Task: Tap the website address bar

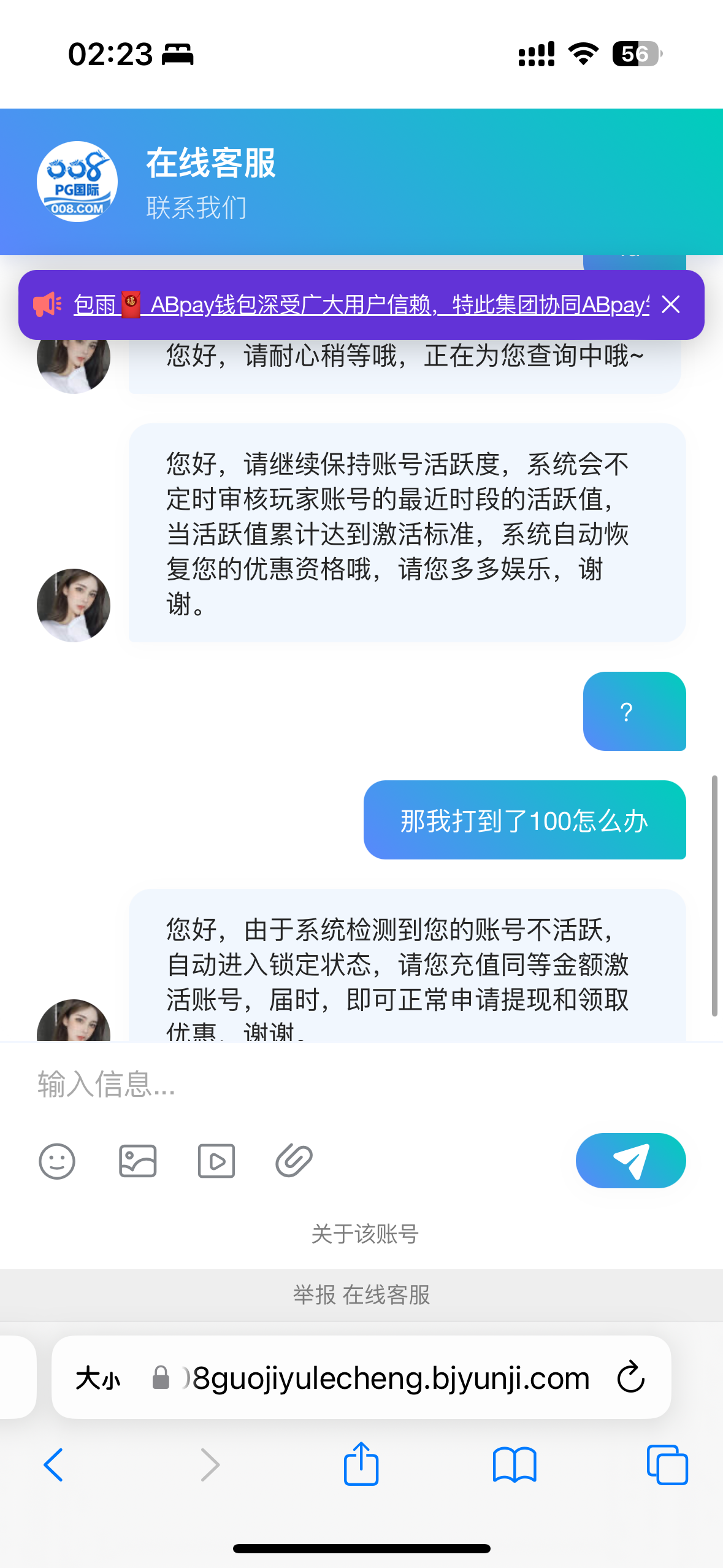Action: (x=386, y=1378)
